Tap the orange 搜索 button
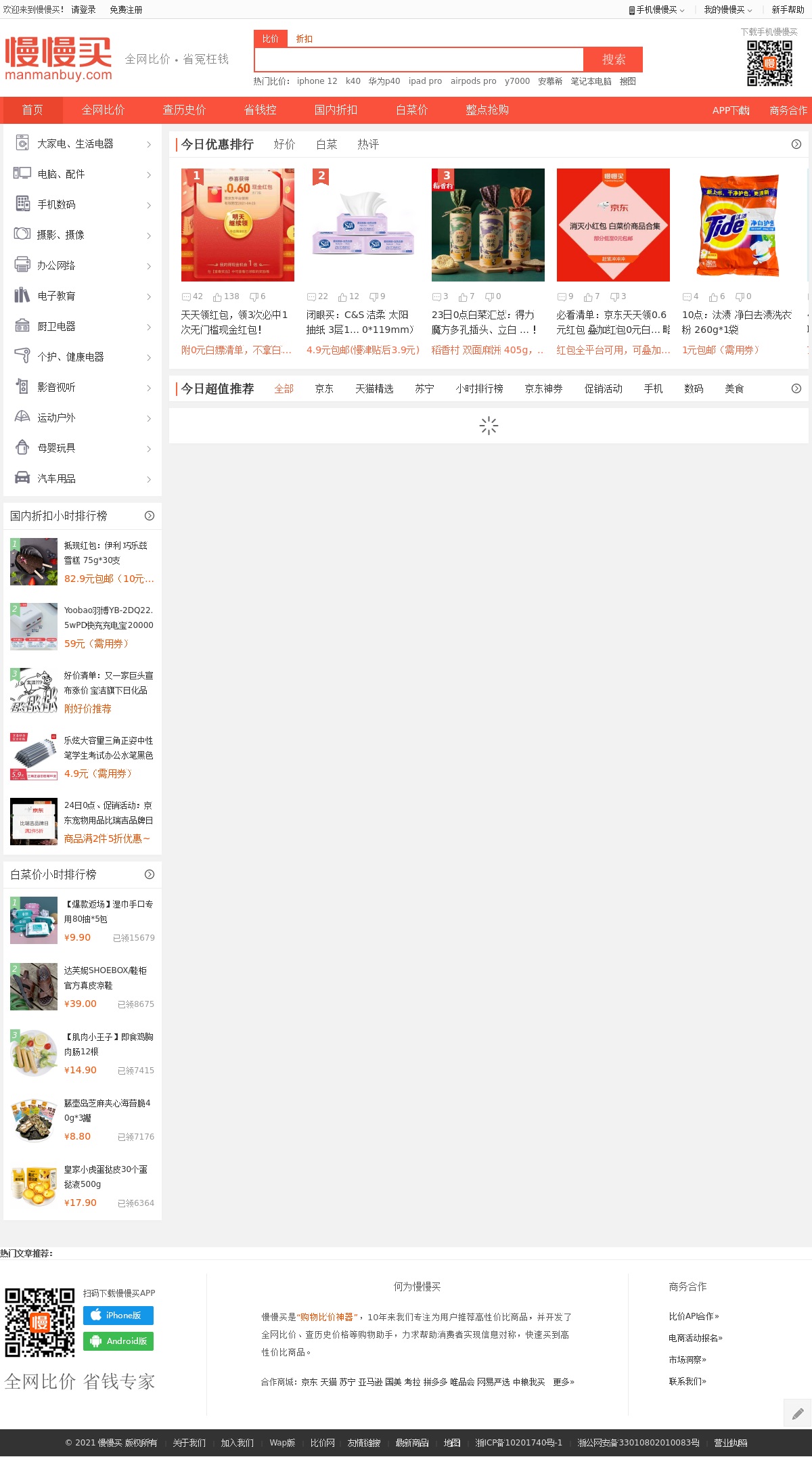 click(x=613, y=60)
